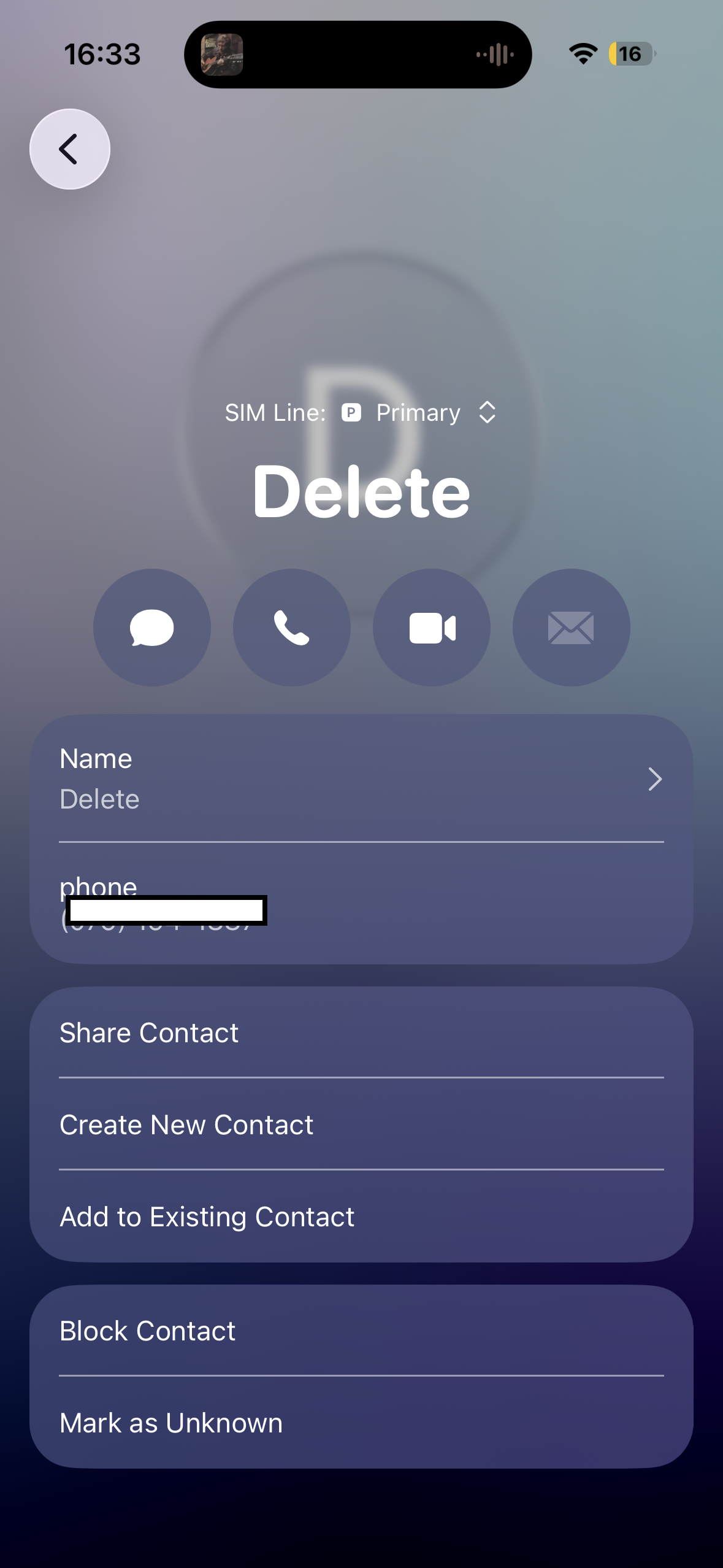This screenshot has height=1568, width=723.
Task: Open the Dynamic Island now-playing activity
Action: tap(358, 55)
